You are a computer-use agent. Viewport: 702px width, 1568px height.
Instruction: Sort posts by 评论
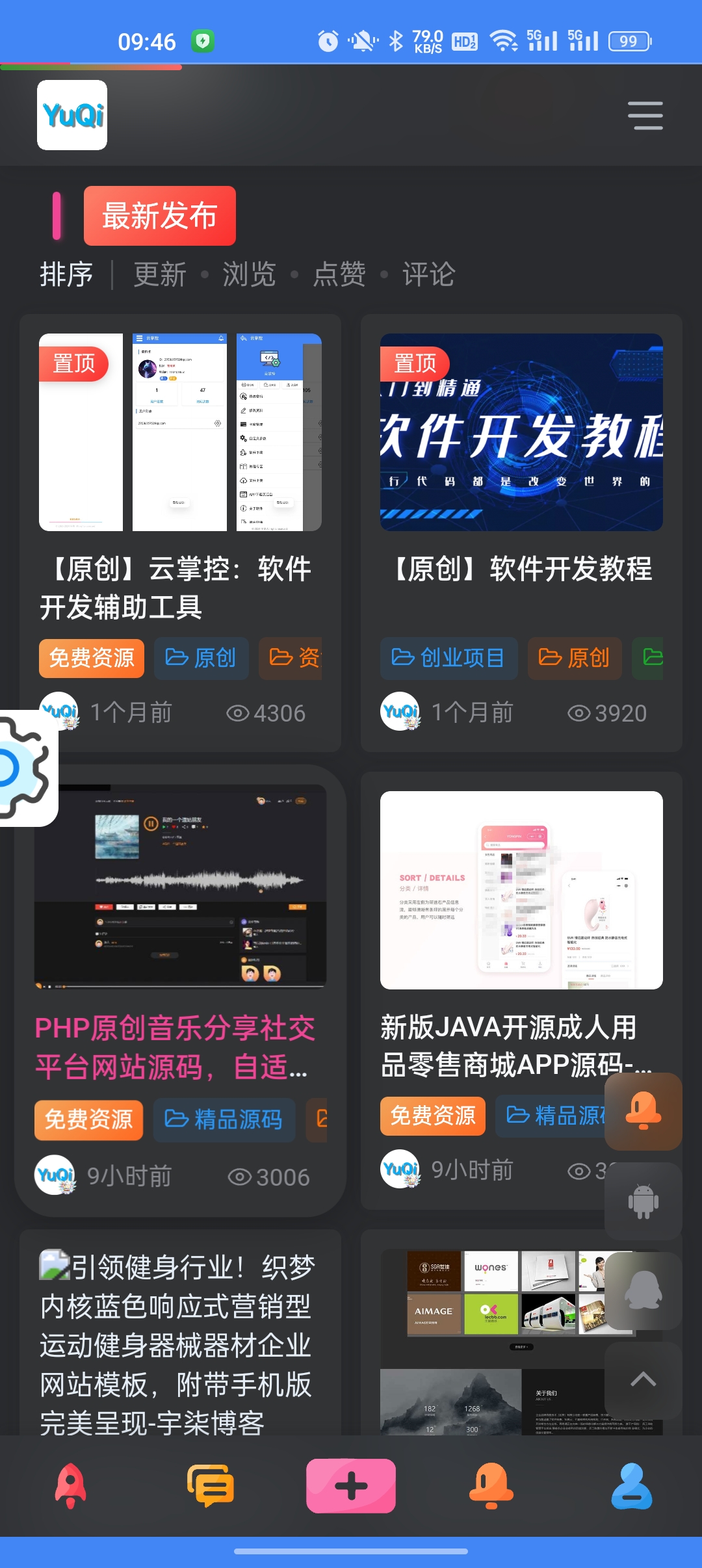[428, 274]
